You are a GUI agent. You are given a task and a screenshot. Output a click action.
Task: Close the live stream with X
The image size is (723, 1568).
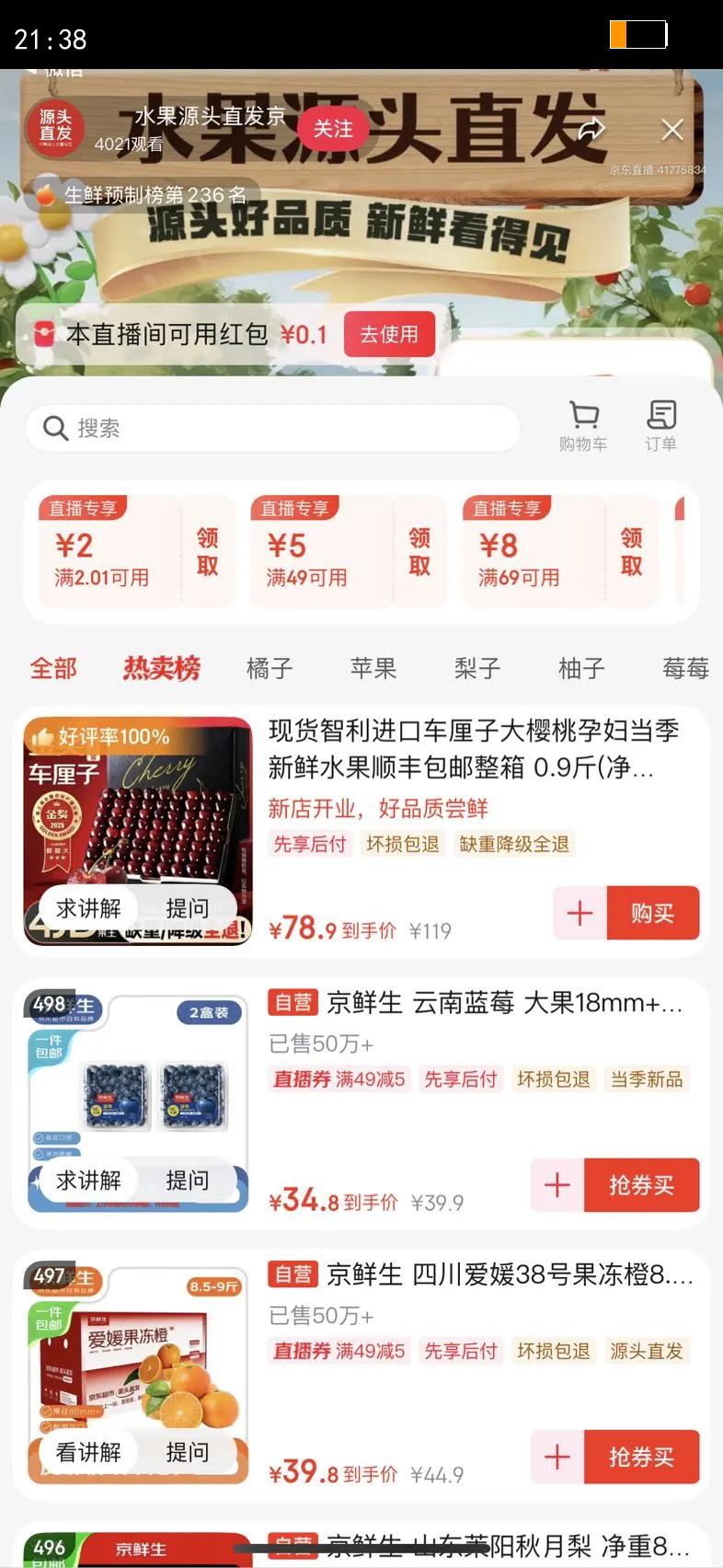tap(672, 130)
